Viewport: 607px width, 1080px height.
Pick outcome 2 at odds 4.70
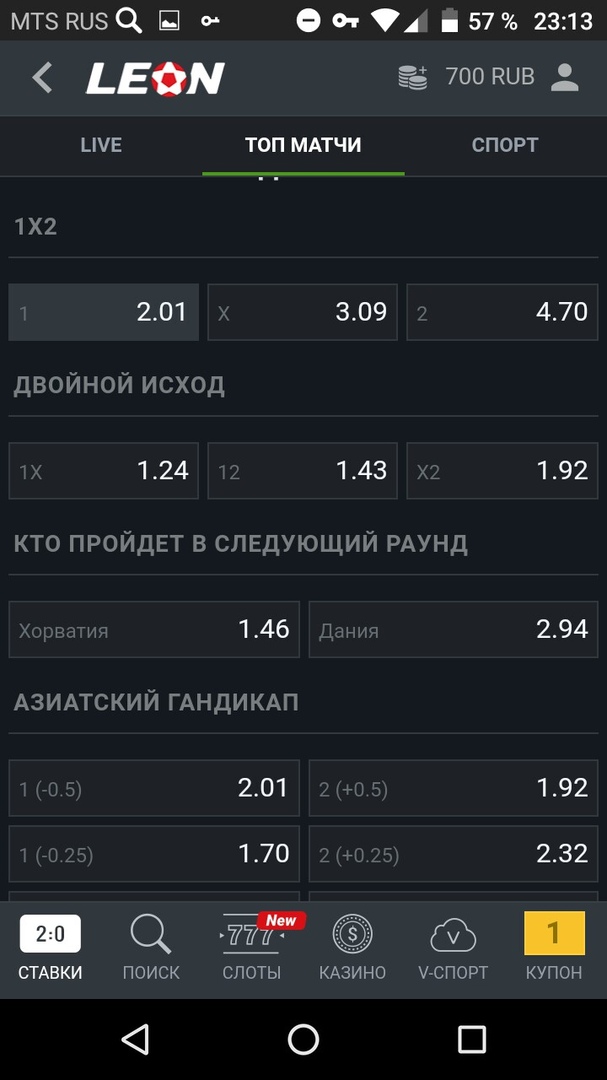click(x=502, y=312)
